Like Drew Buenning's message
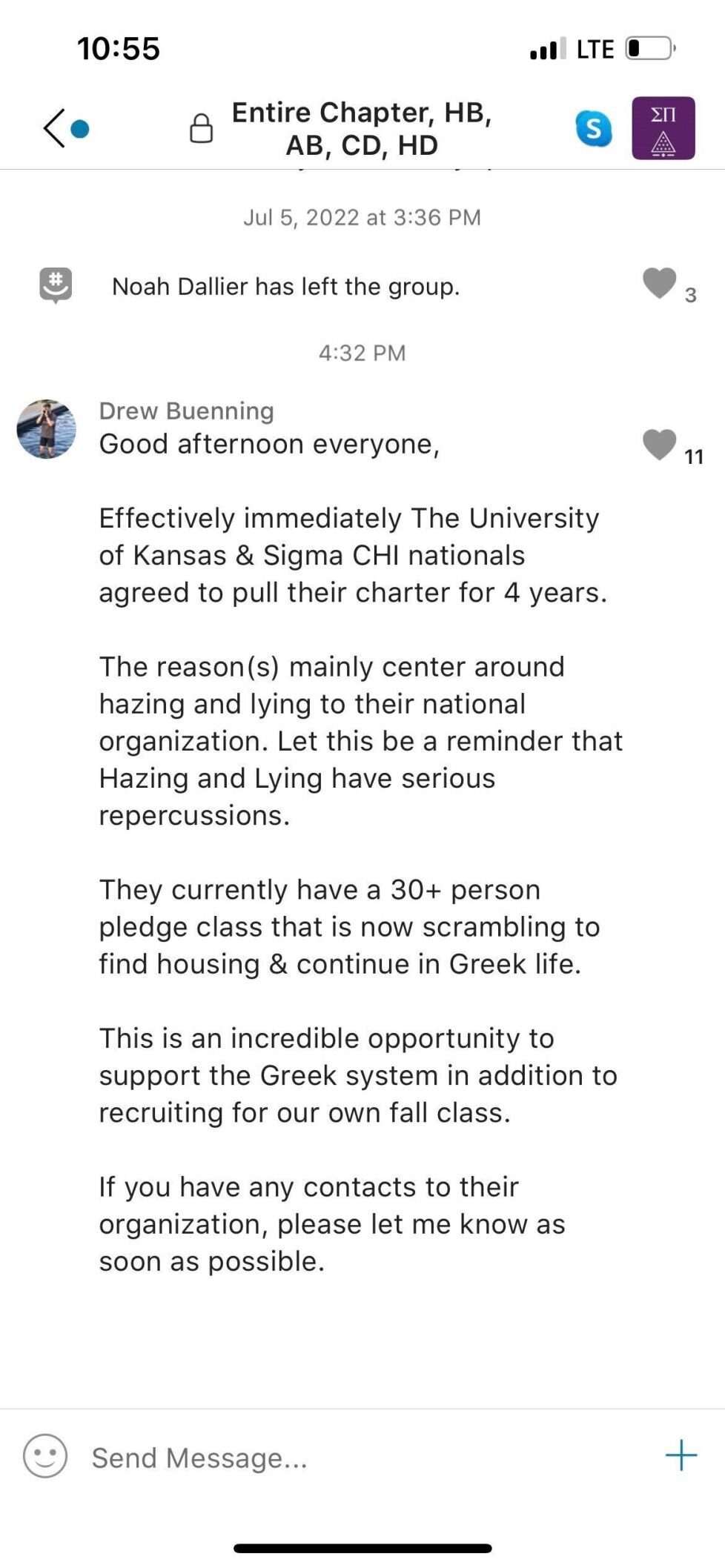The image size is (725, 1568). pos(659,445)
